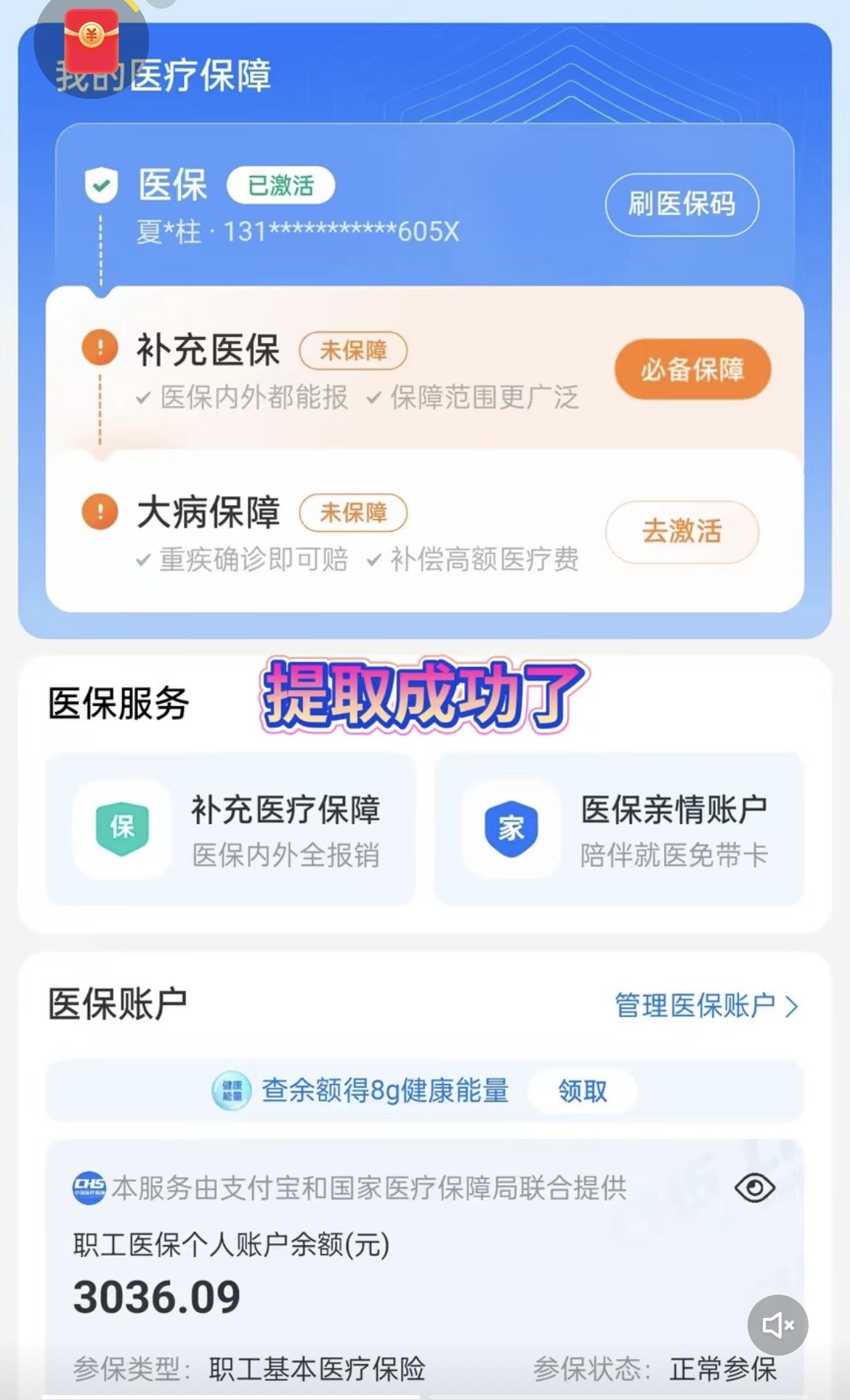Select the green 保 shield icon for 补充医疗保障
The height and width of the screenshot is (1400, 850).
122,828
